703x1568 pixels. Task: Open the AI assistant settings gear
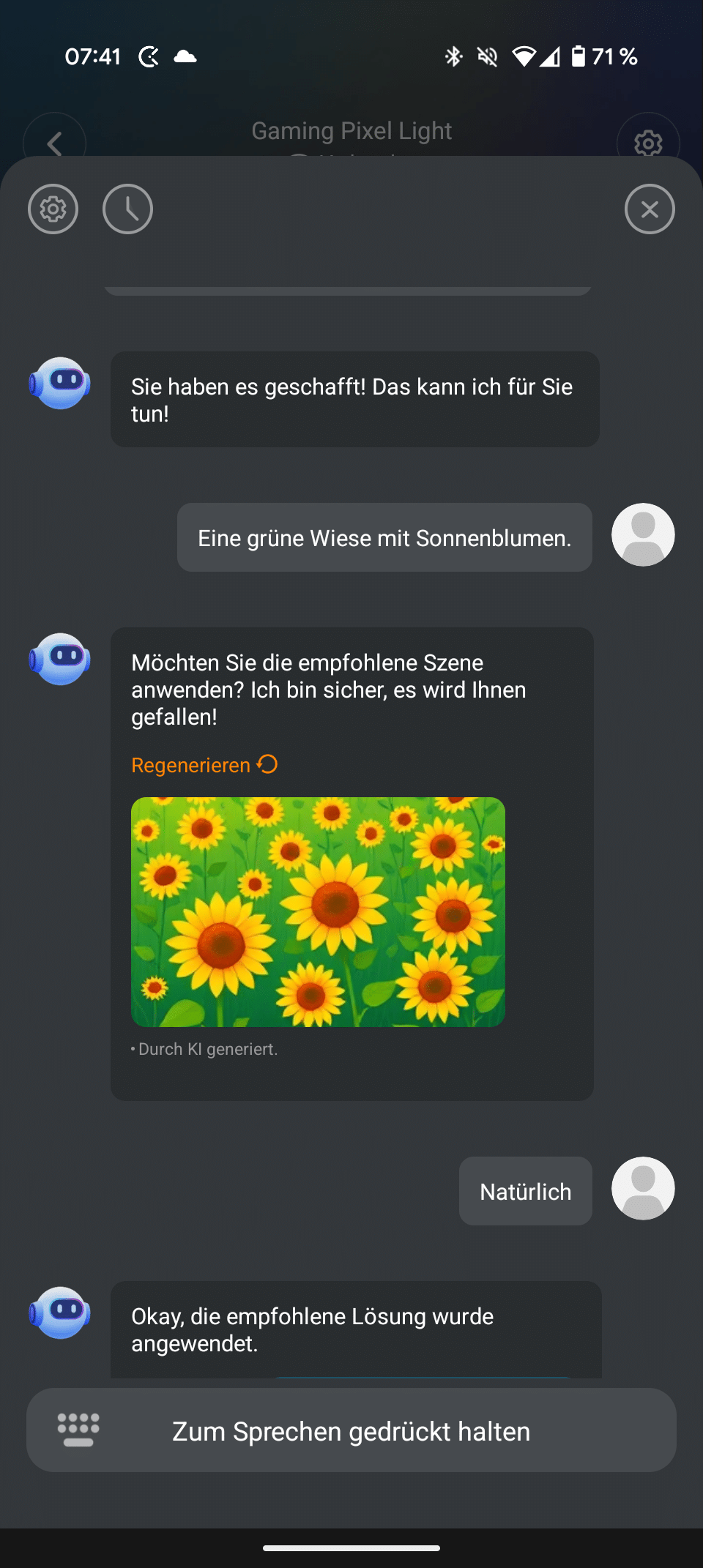(x=53, y=209)
